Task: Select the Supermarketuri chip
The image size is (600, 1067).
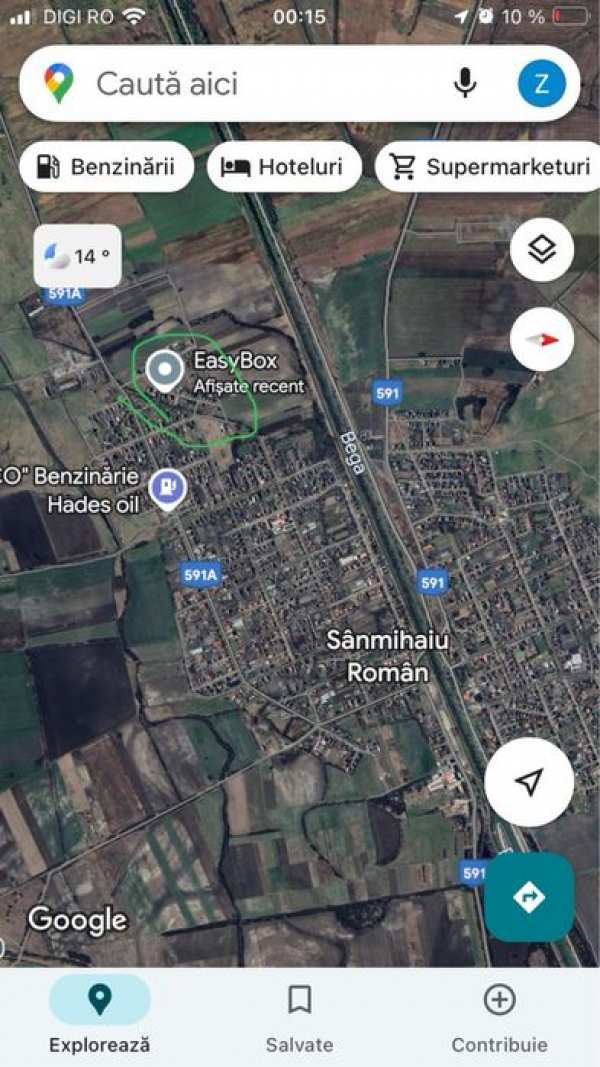Action: (490, 166)
